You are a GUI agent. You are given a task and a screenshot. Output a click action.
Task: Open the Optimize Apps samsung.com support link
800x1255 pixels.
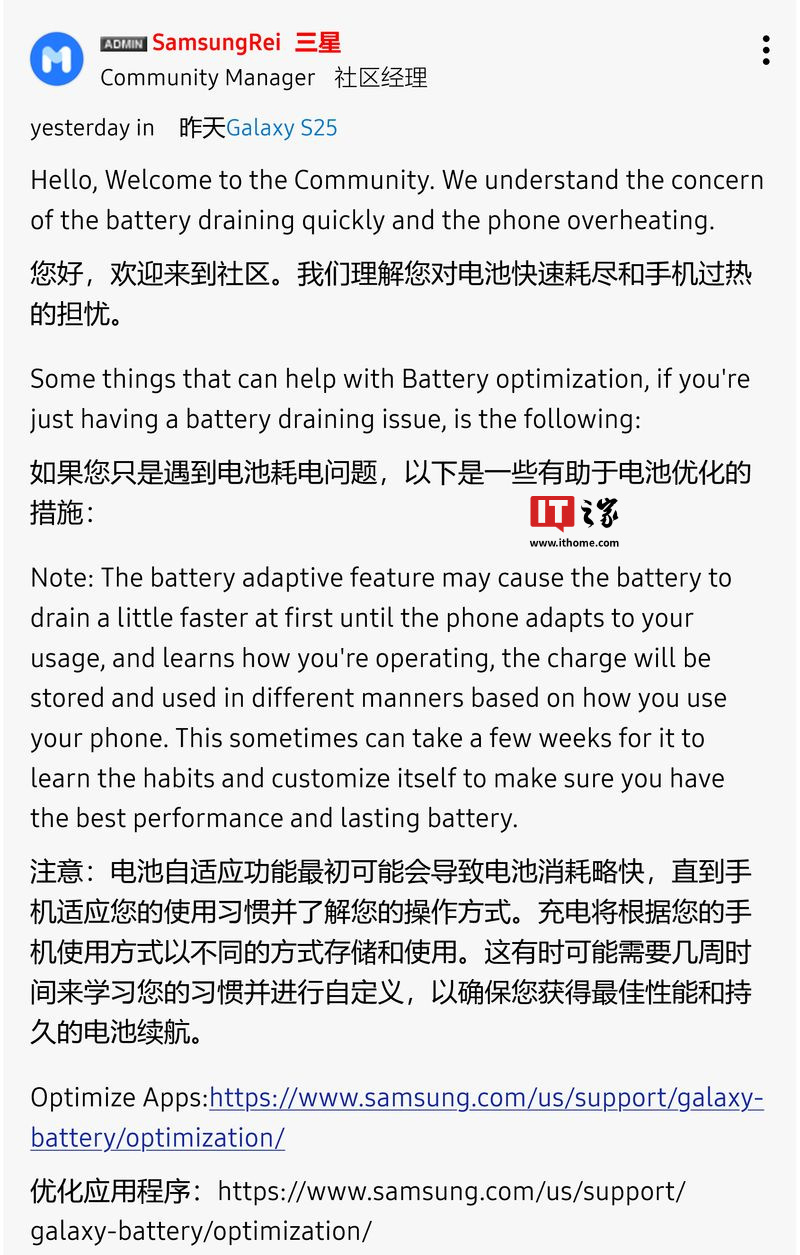click(x=486, y=1098)
